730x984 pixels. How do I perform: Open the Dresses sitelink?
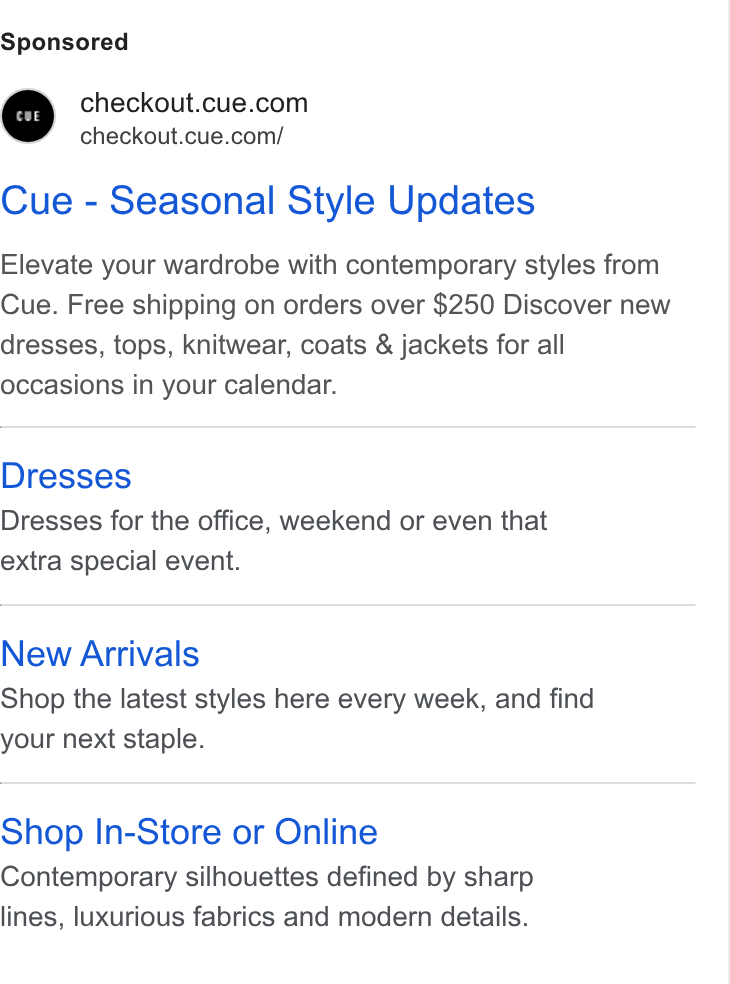click(66, 476)
